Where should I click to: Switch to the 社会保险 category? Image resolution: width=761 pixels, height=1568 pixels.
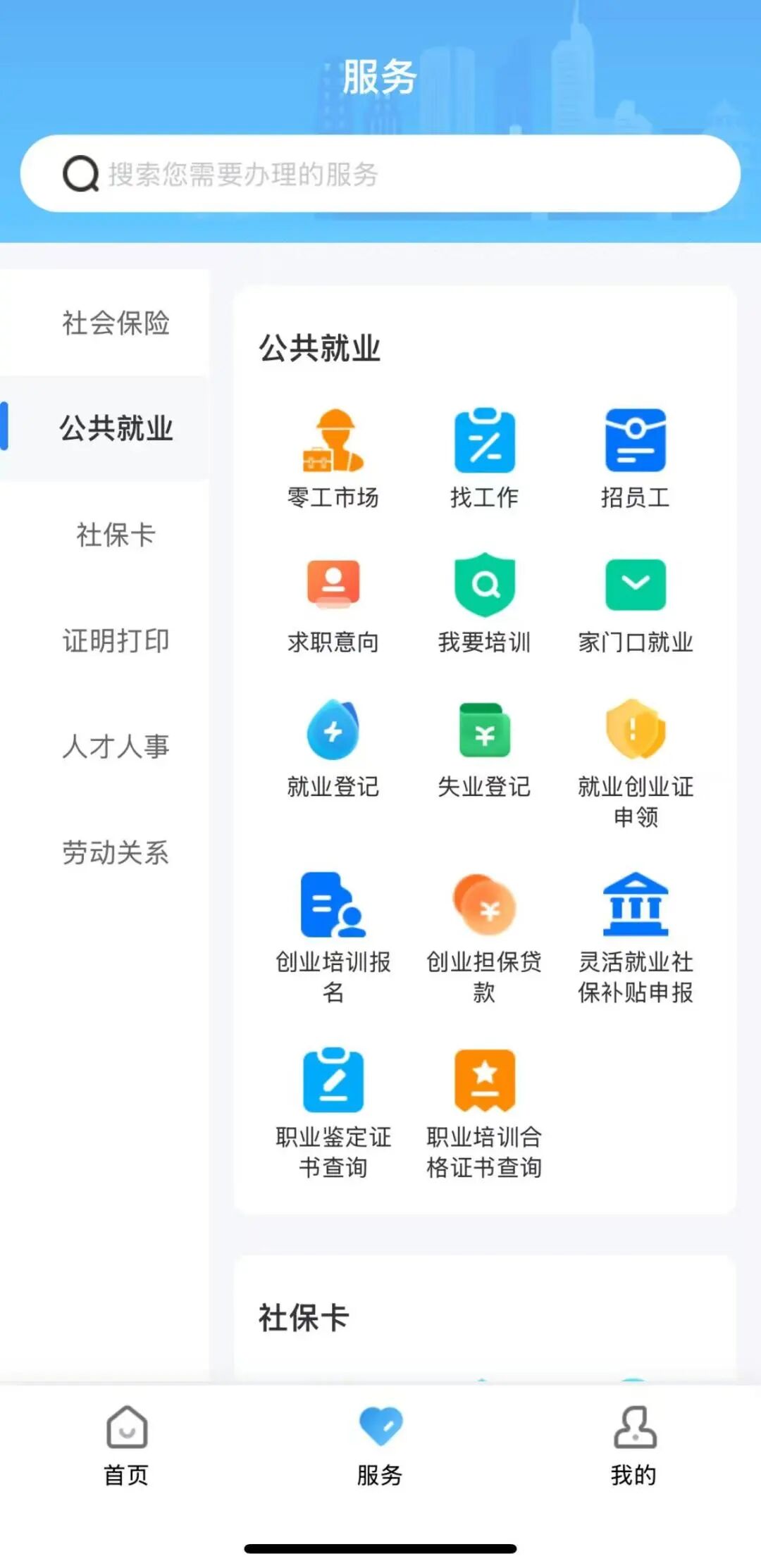tap(116, 323)
